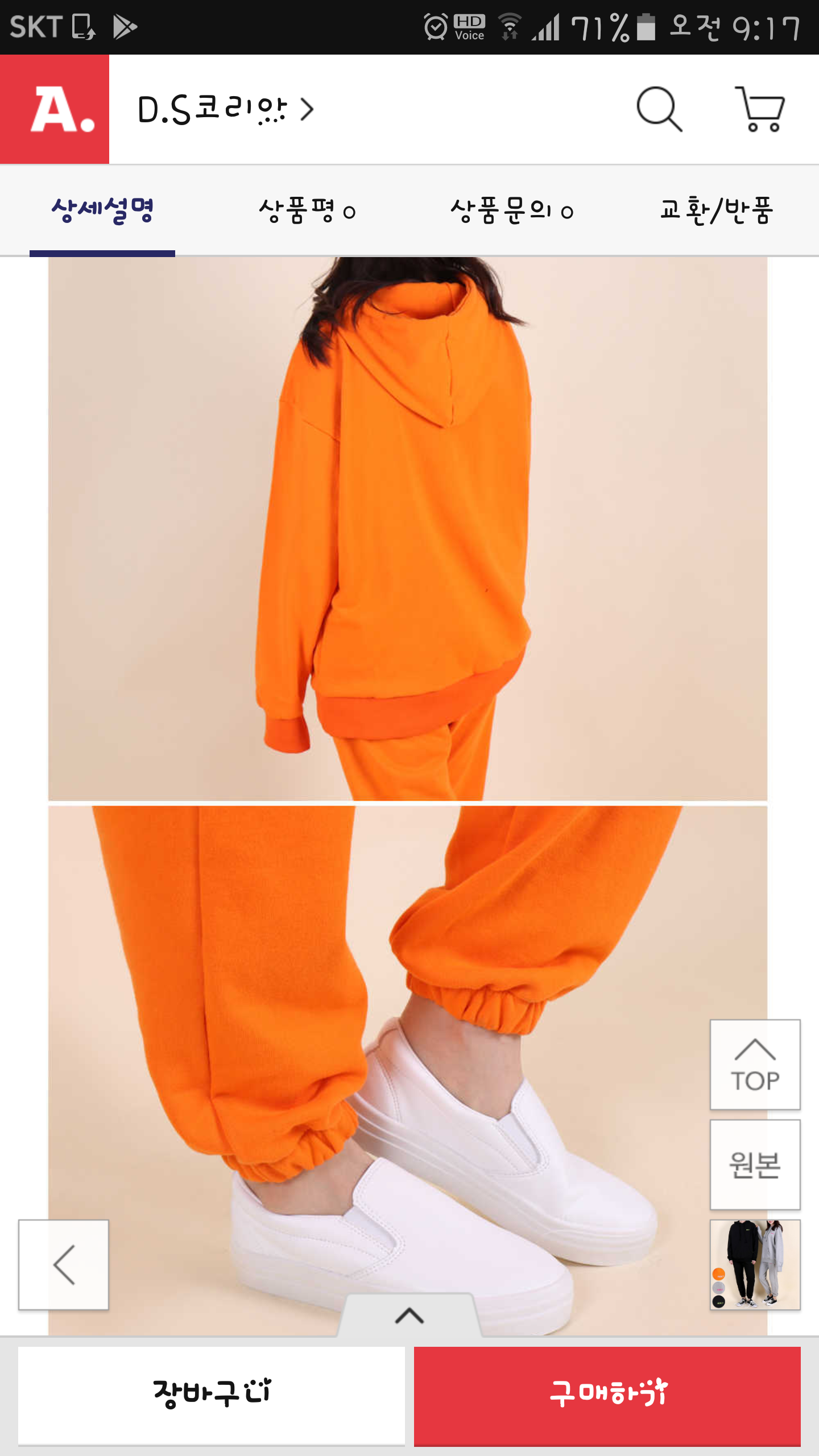
Task: Buy now with 구매하기 button
Action: [x=607, y=1395]
